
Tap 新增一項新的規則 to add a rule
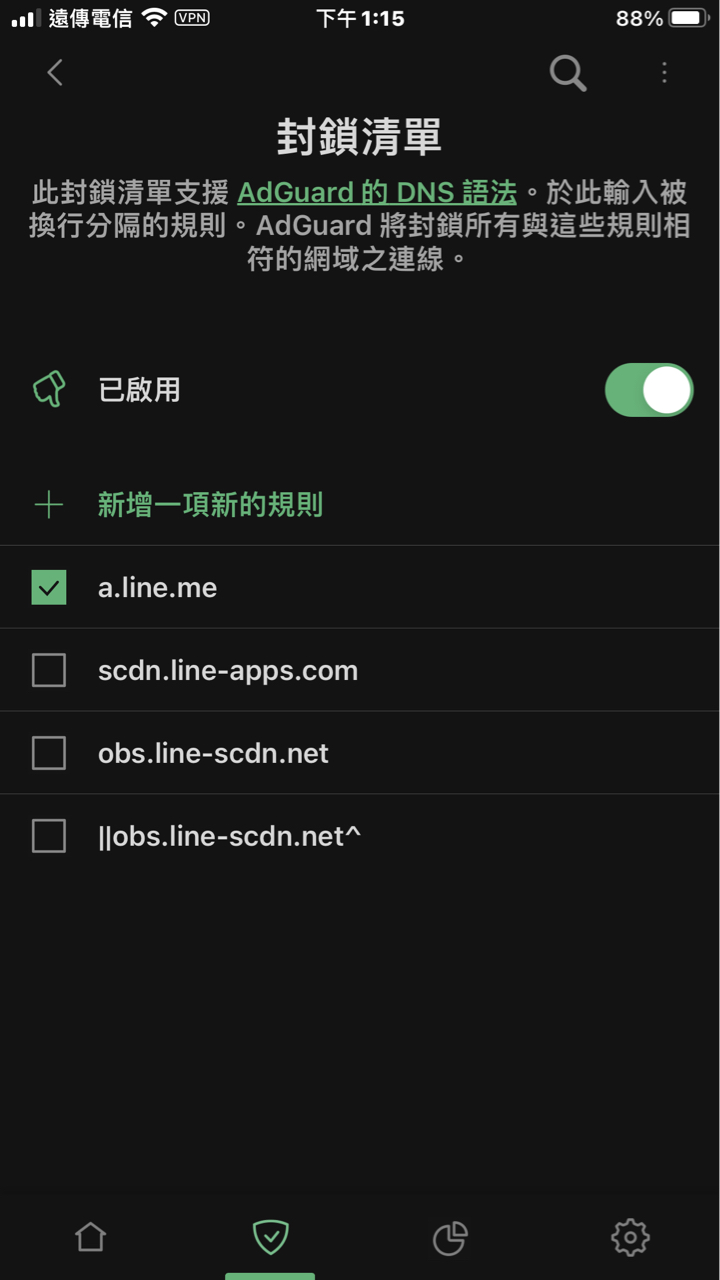210,505
